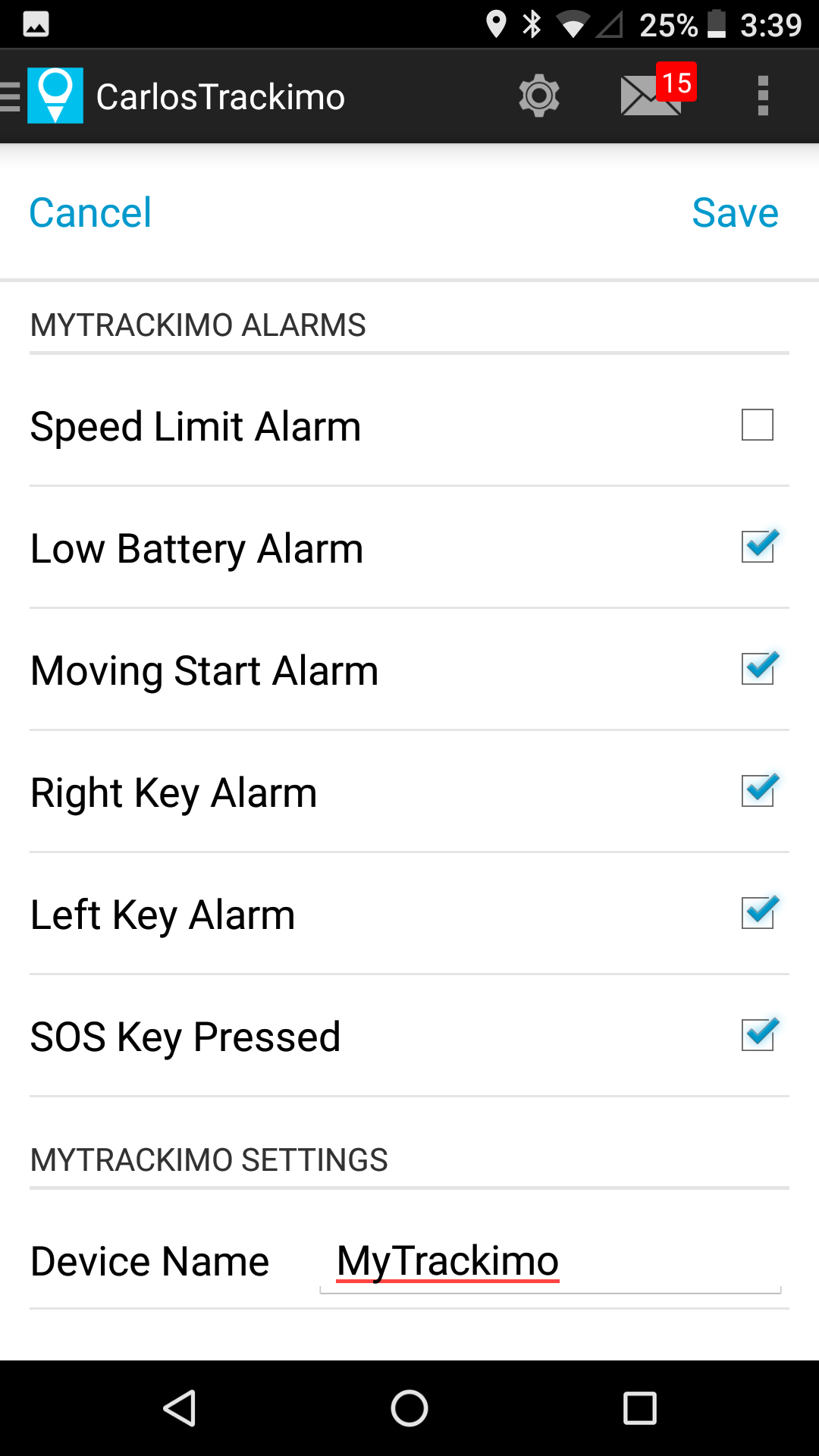
Task: Save the alarm settings
Action: point(734,212)
